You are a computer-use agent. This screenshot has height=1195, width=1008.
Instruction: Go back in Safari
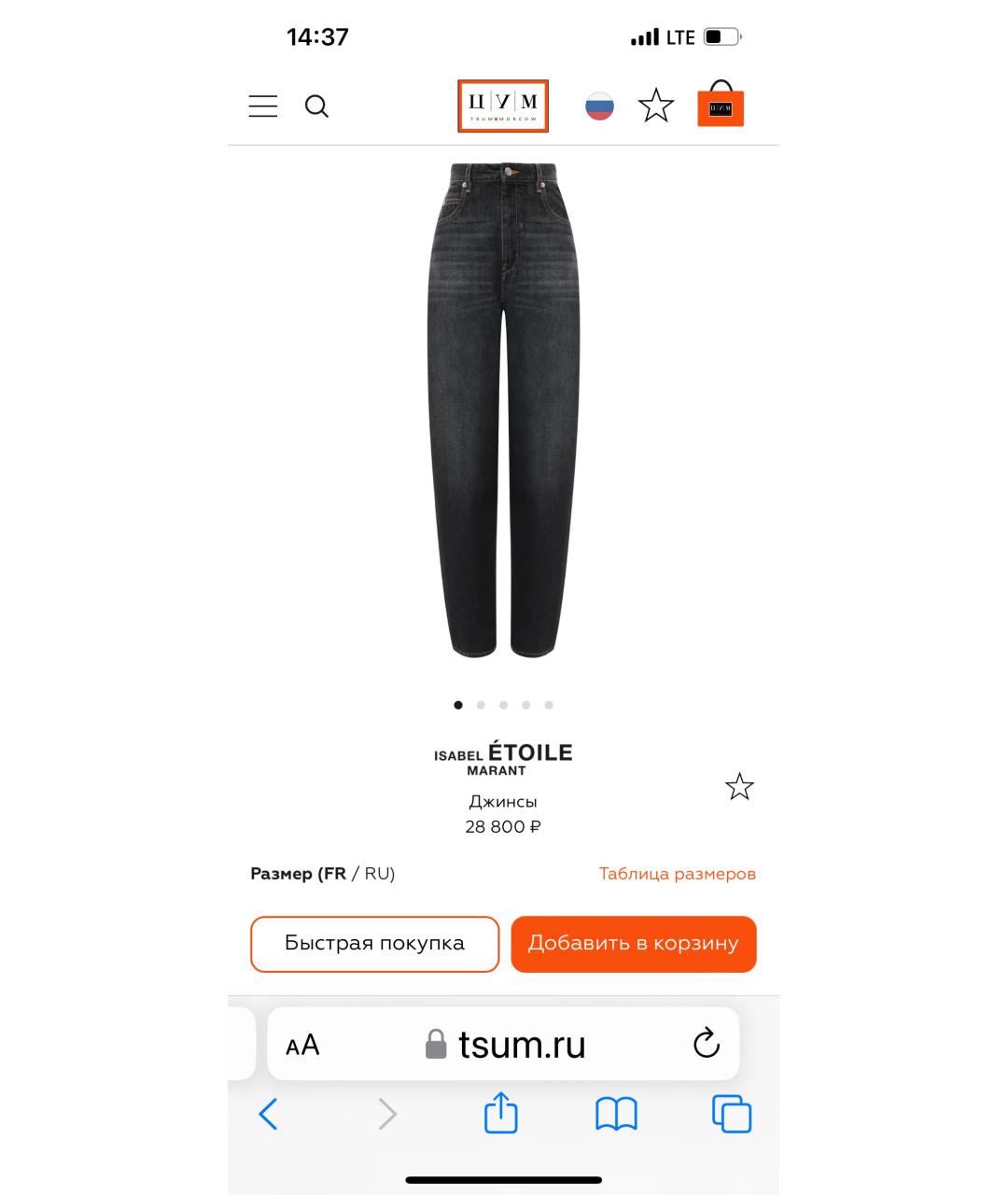coord(268,1114)
